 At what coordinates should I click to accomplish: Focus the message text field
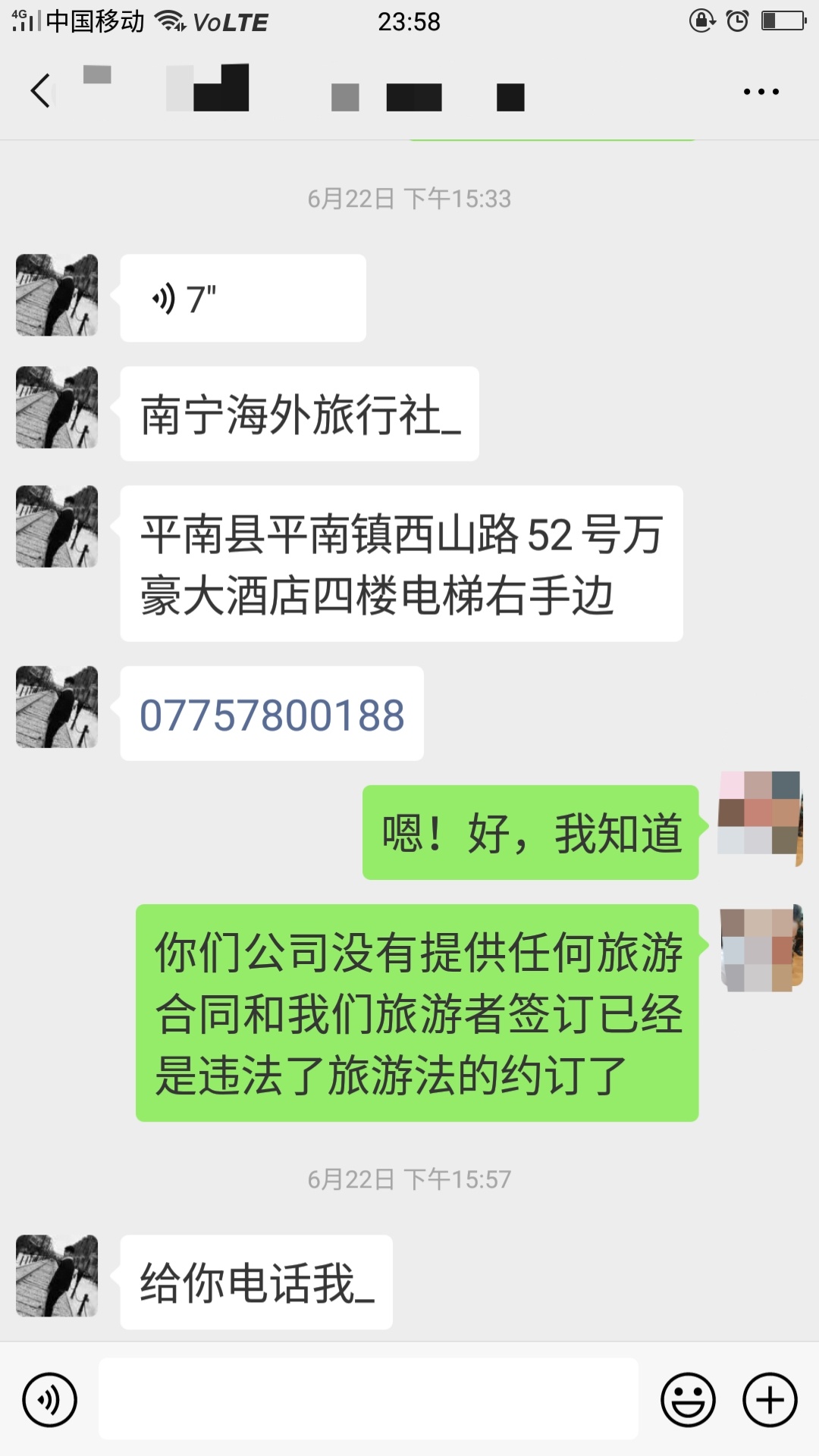pos(368,1399)
